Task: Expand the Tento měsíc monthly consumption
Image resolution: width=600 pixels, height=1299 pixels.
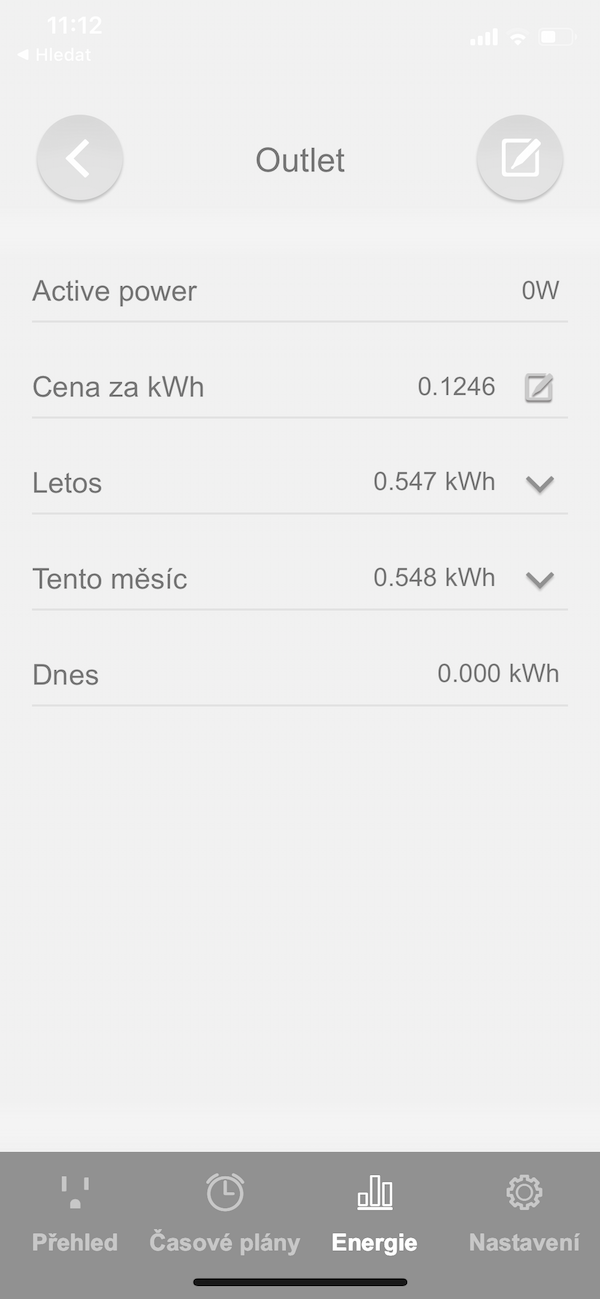Action: coord(539,580)
